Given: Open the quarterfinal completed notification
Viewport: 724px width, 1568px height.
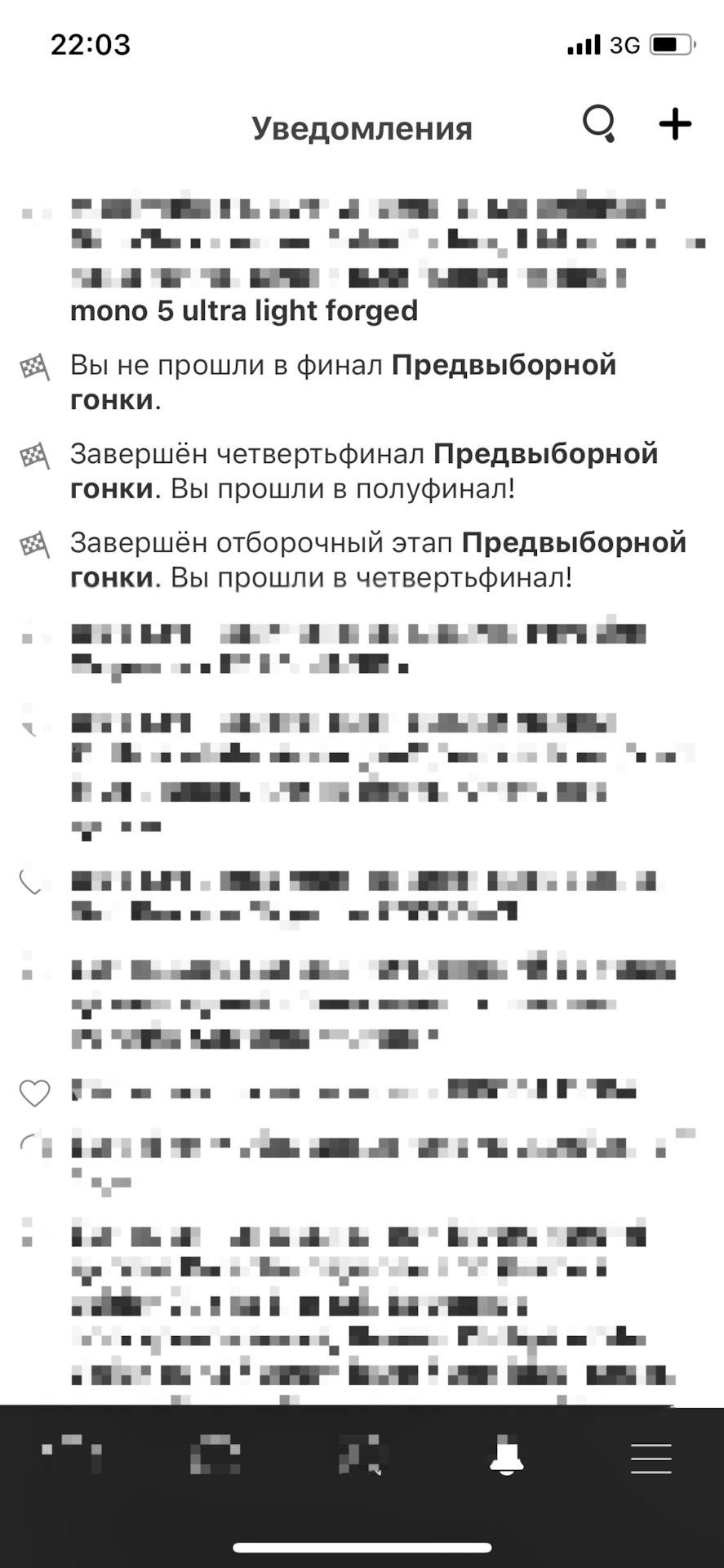Looking at the screenshot, I should (x=363, y=471).
